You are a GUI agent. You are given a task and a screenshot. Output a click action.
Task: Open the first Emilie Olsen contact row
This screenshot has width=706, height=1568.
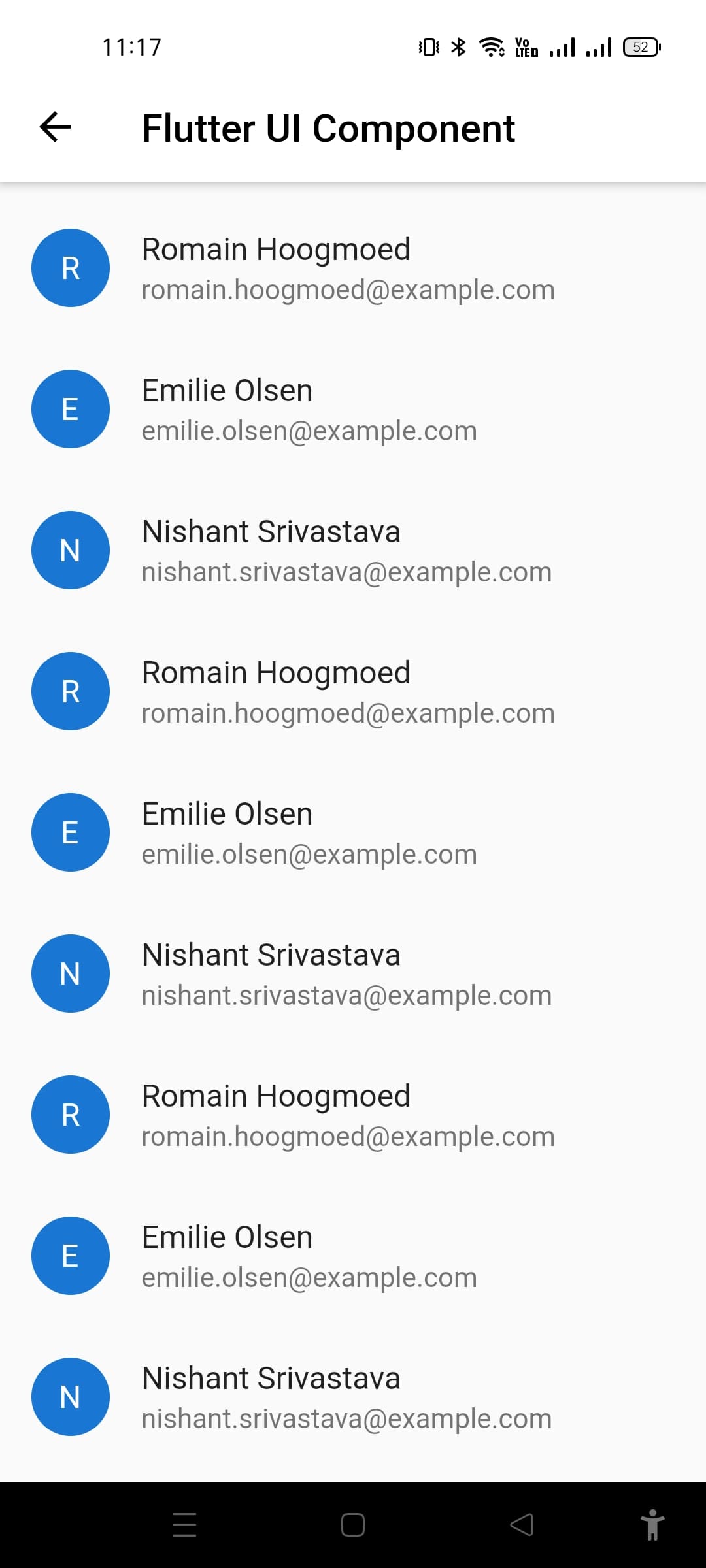coord(353,409)
